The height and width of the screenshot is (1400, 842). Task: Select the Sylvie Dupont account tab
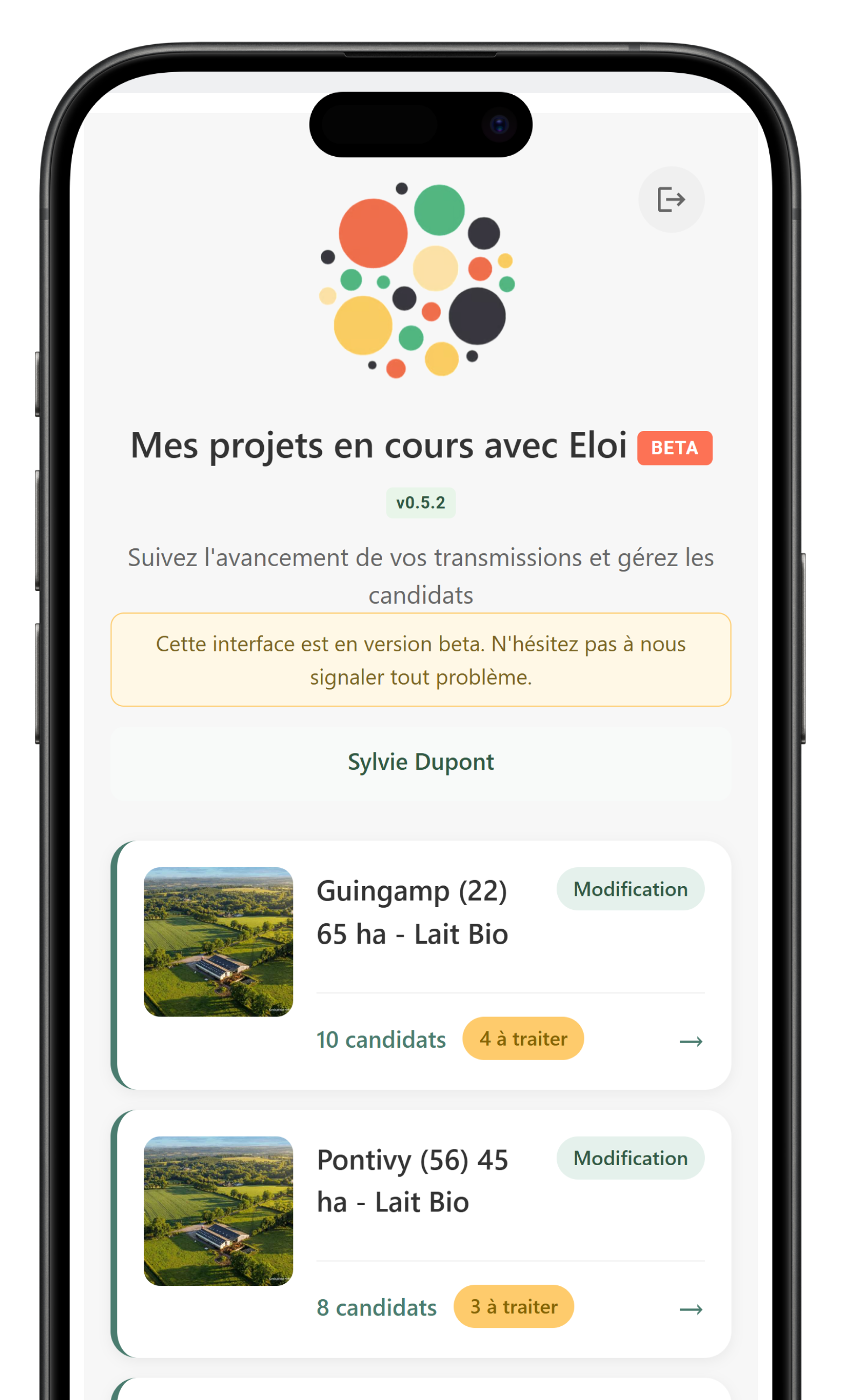(420, 762)
